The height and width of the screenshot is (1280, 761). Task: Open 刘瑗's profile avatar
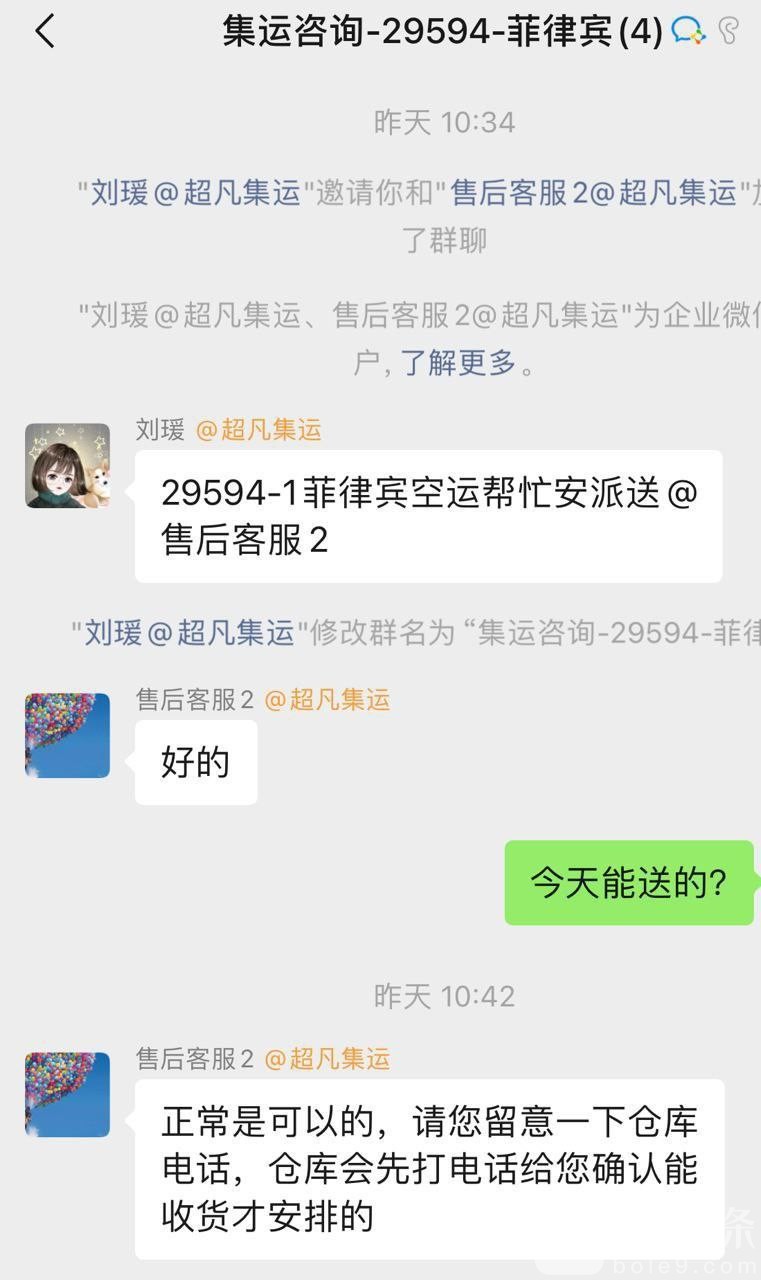[67, 465]
